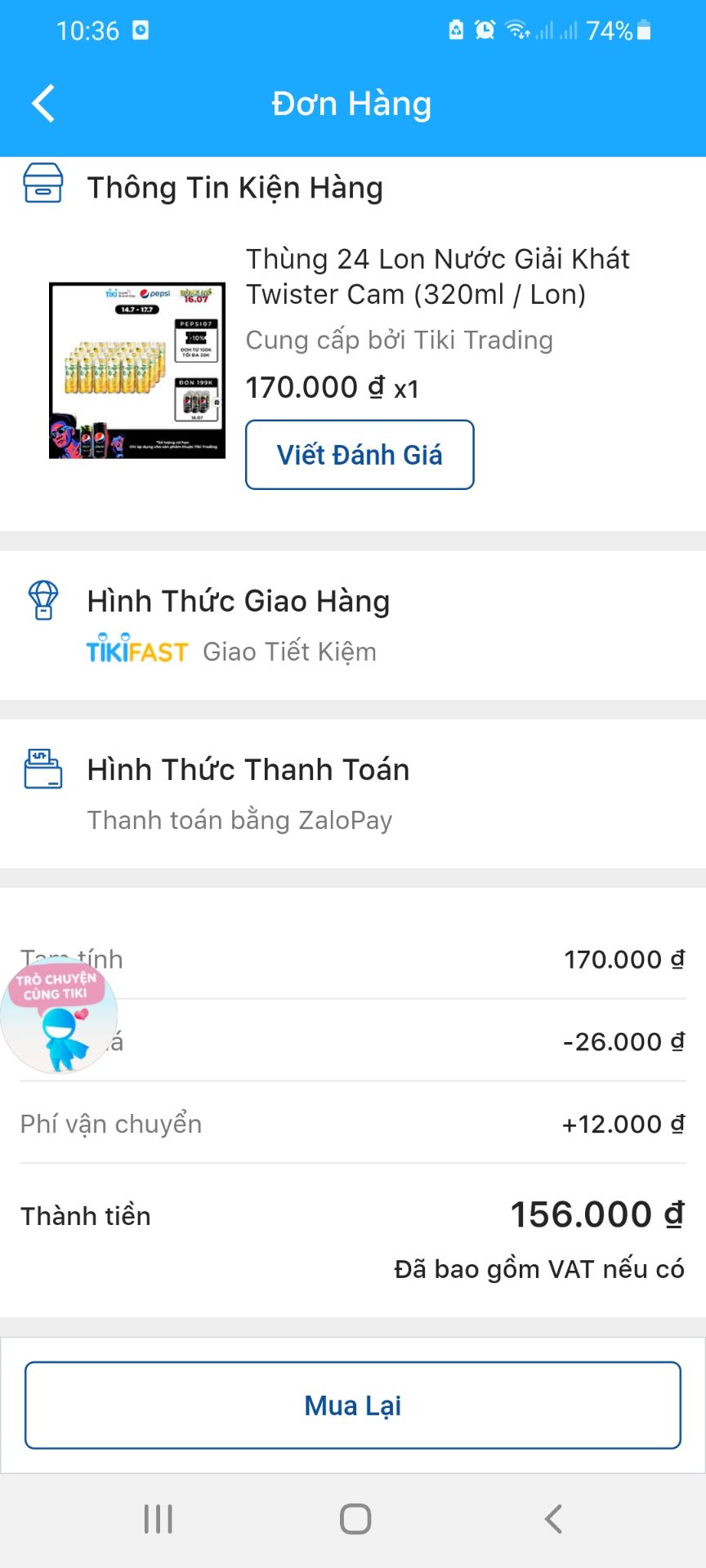Image resolution: width=706 pixels, height=1568 pixels.
Task: Open the Pepsi product thumbnail image
Action: 136,370
